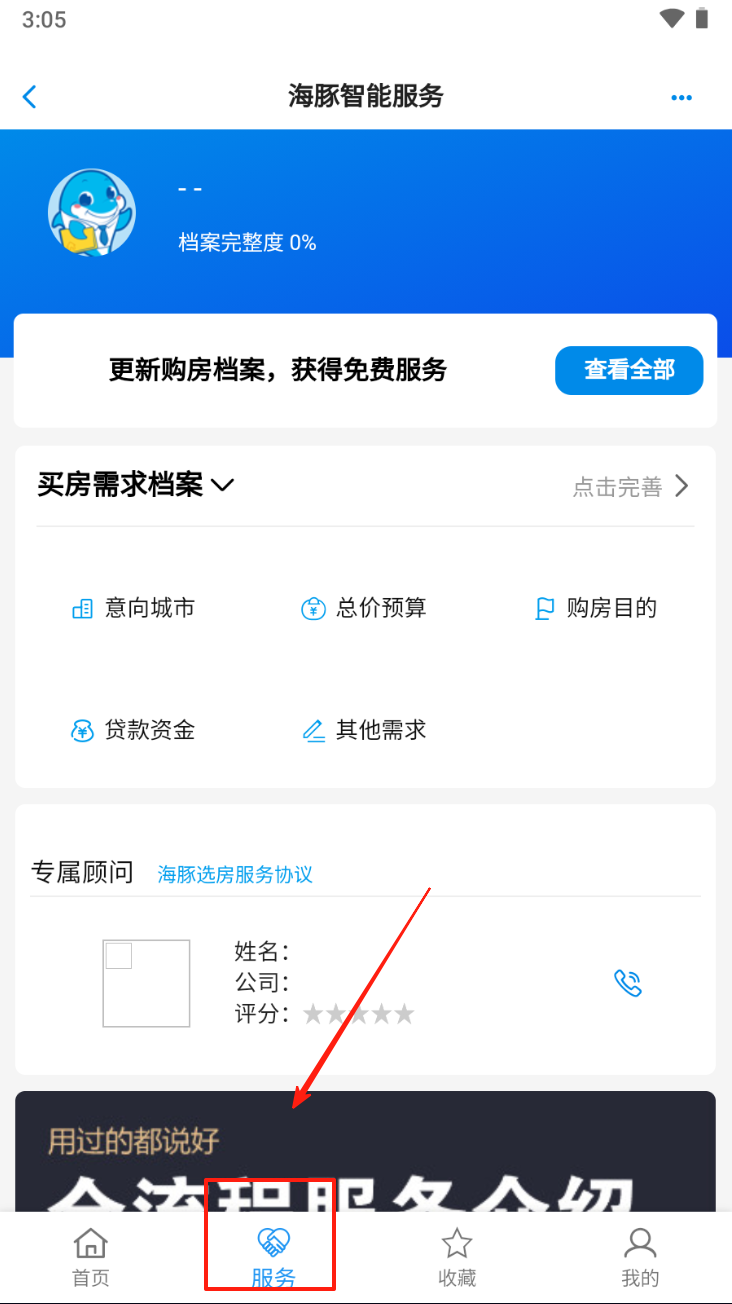Open 点击完善 to complete profile

[630, 487]
